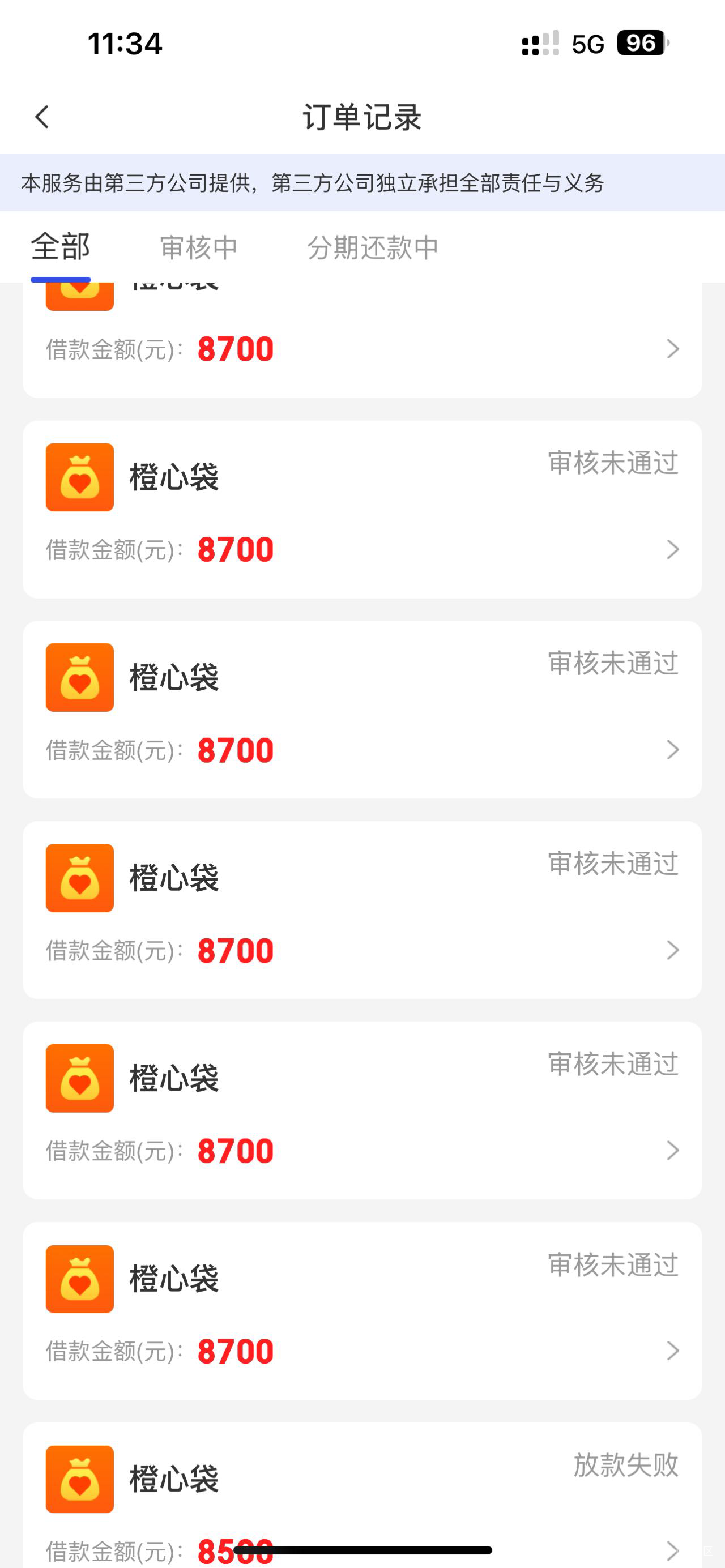Select the 全部 tab
This screenshot has height=1568, width=725.
click(60, 247)
